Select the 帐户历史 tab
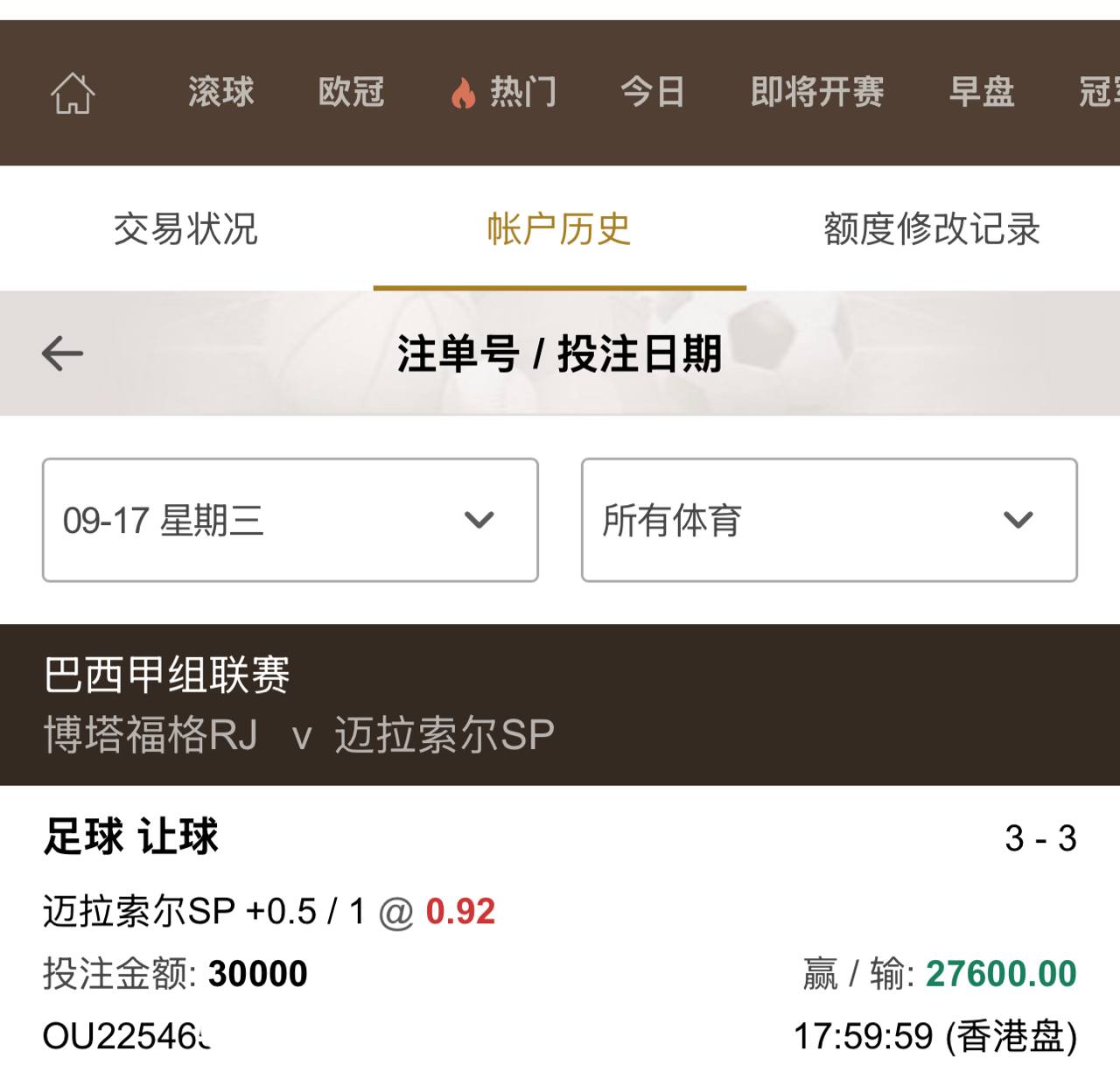1120x1065 pixels. click(559, 229)
